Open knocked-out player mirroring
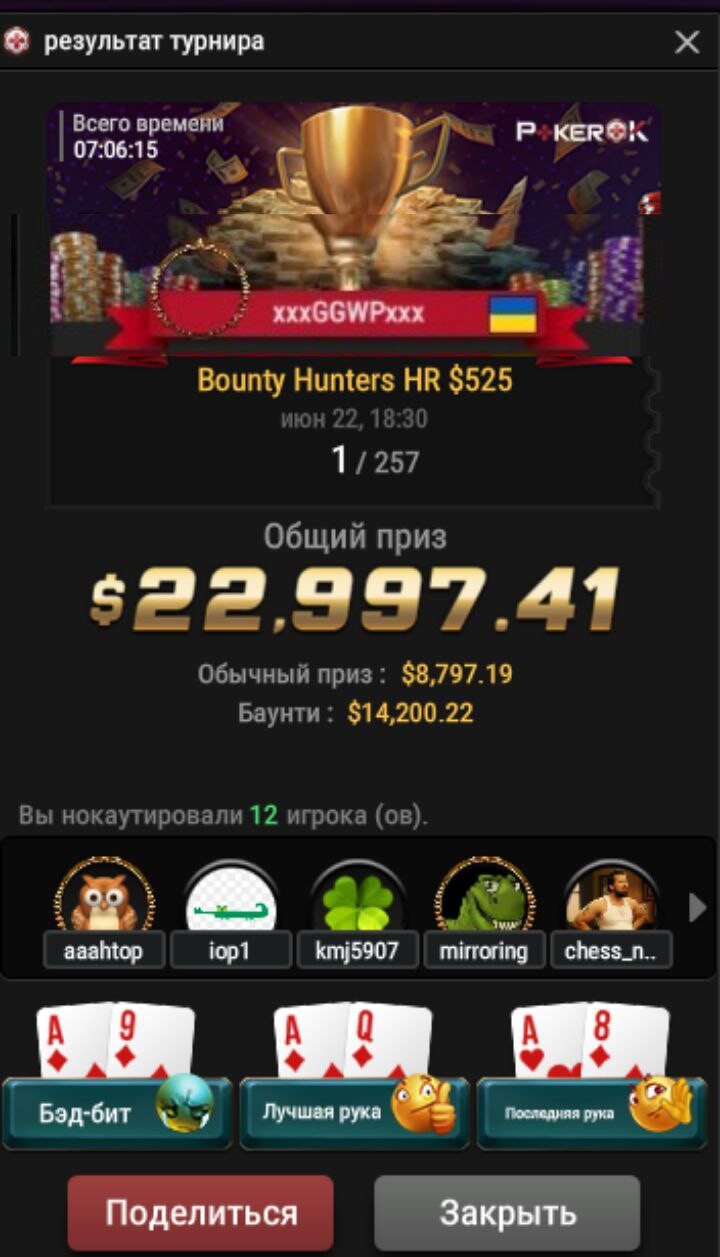 click(485, 912)
